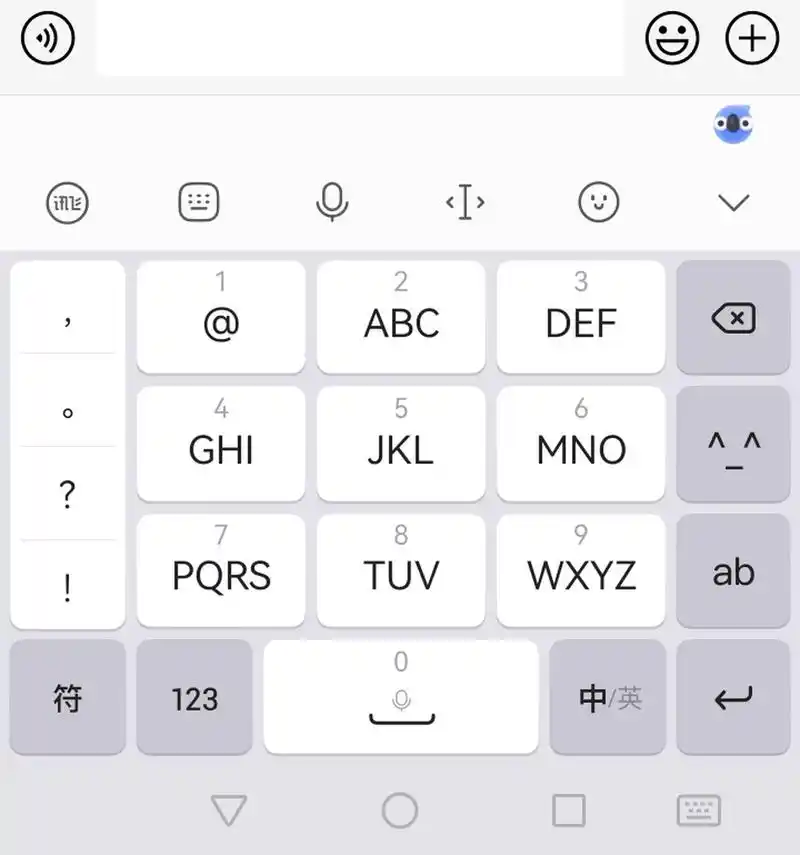The width and height of the screenshot is (800, 855).
Task: Switch to the 123 numeric keypad
Action: [194, 698]
